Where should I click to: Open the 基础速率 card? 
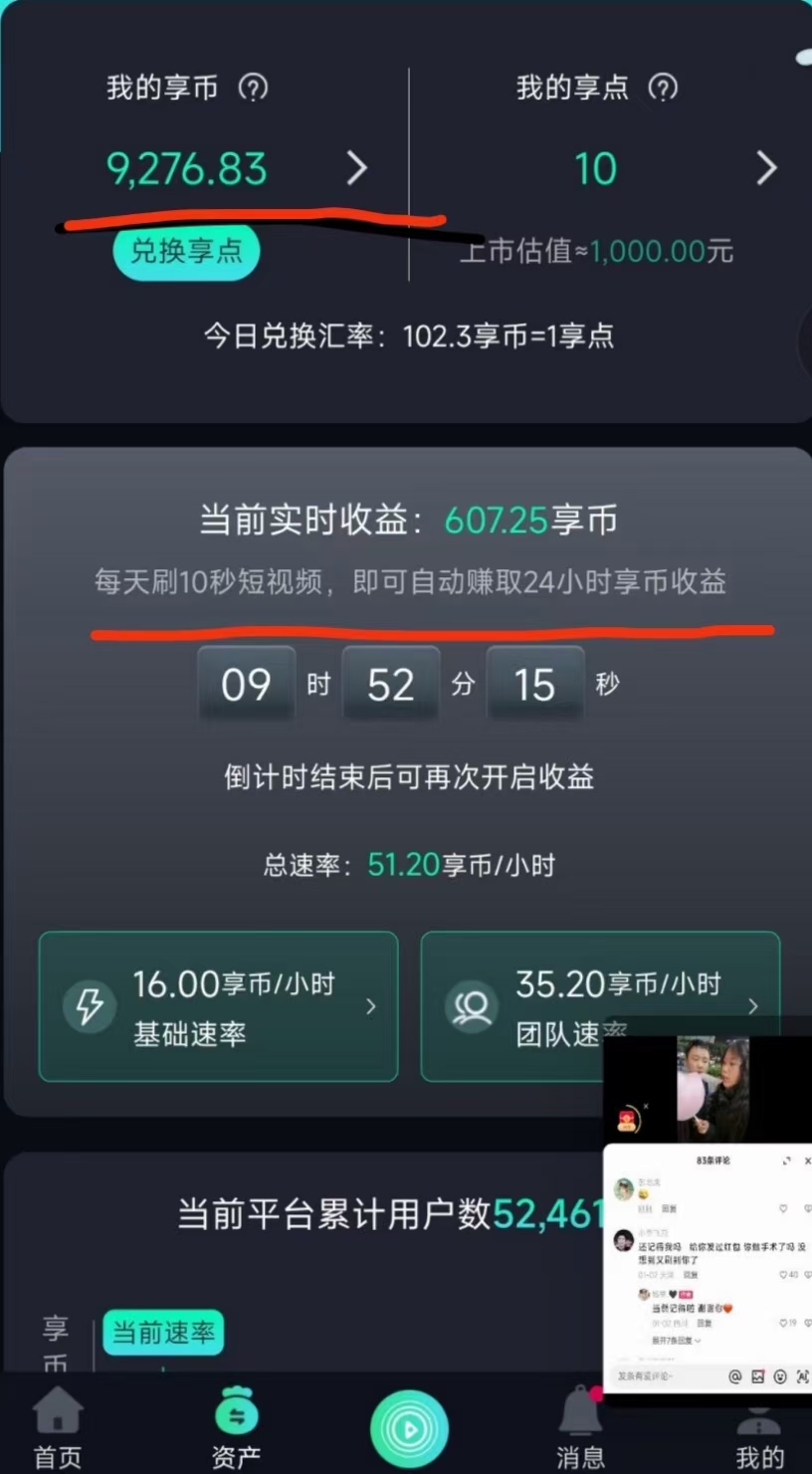(x=218, y=1006)
